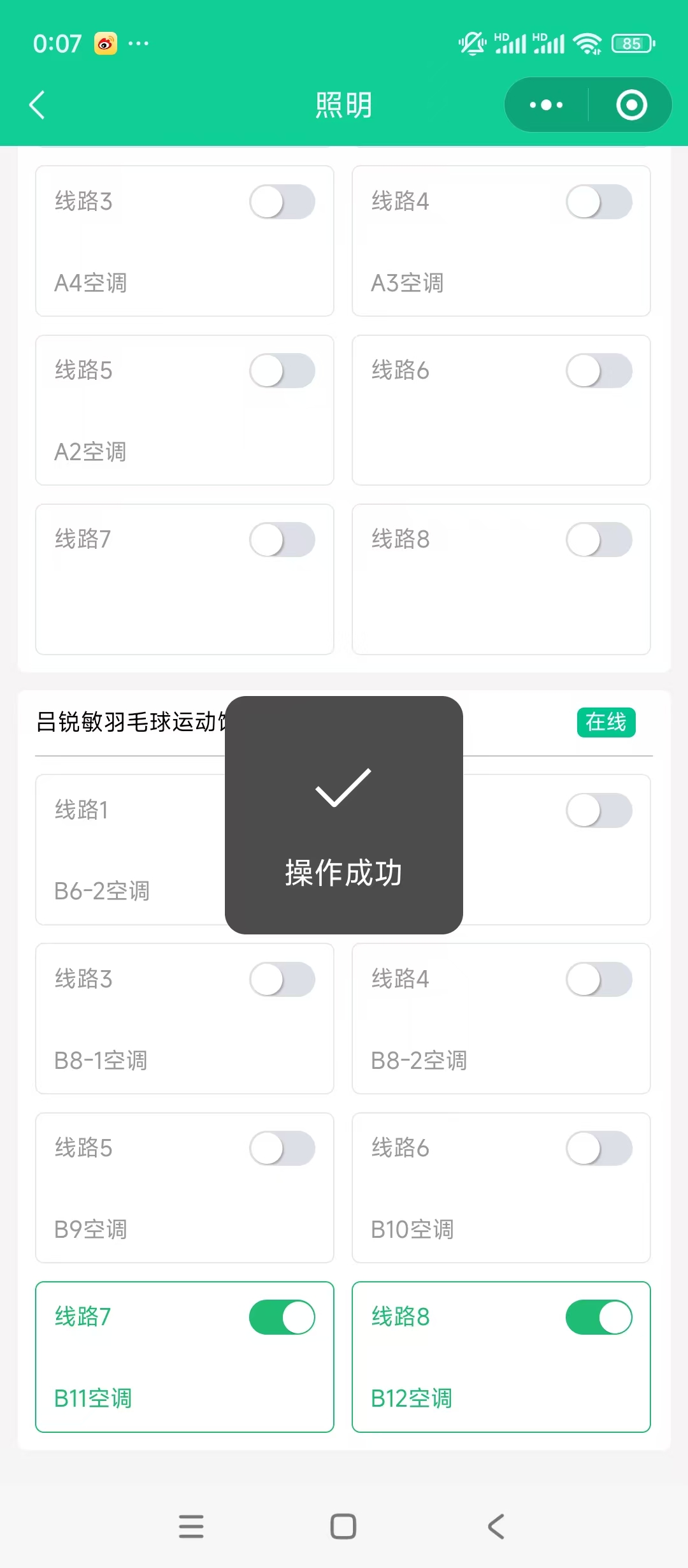Tap the back arrow to leave 照明 page
This screenshot has width=688, height=1568.
36,105
